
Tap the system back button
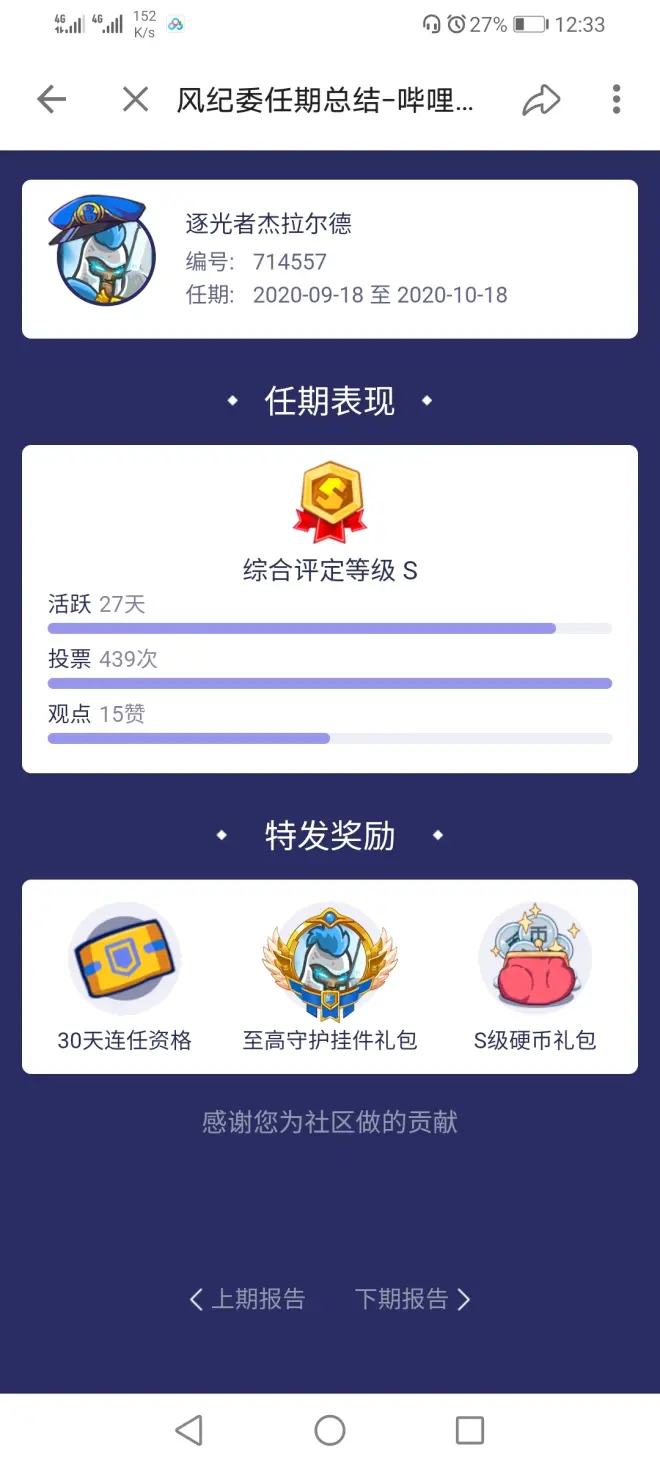pos(189,1431)
